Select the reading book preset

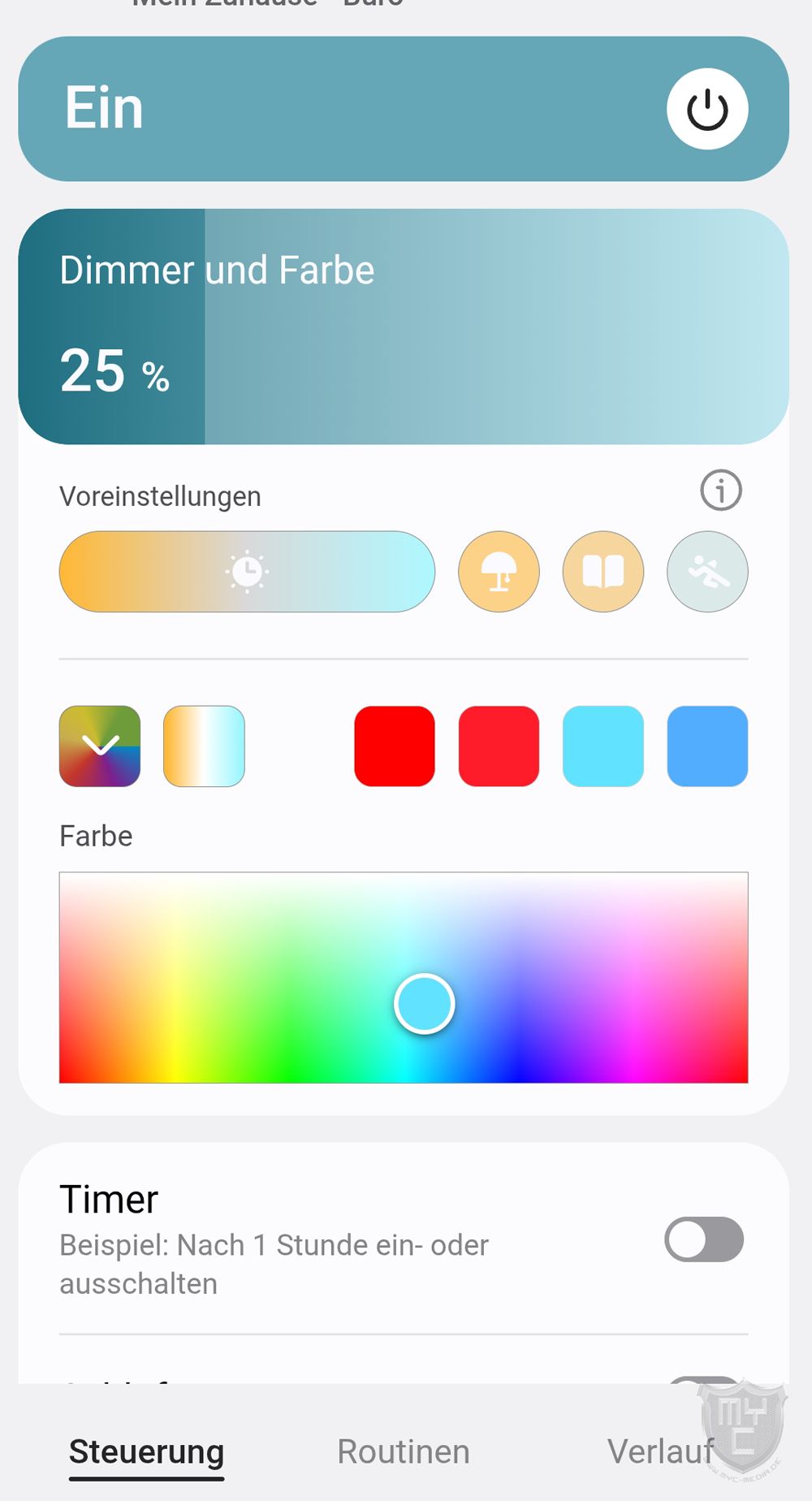tap(603, 572)
